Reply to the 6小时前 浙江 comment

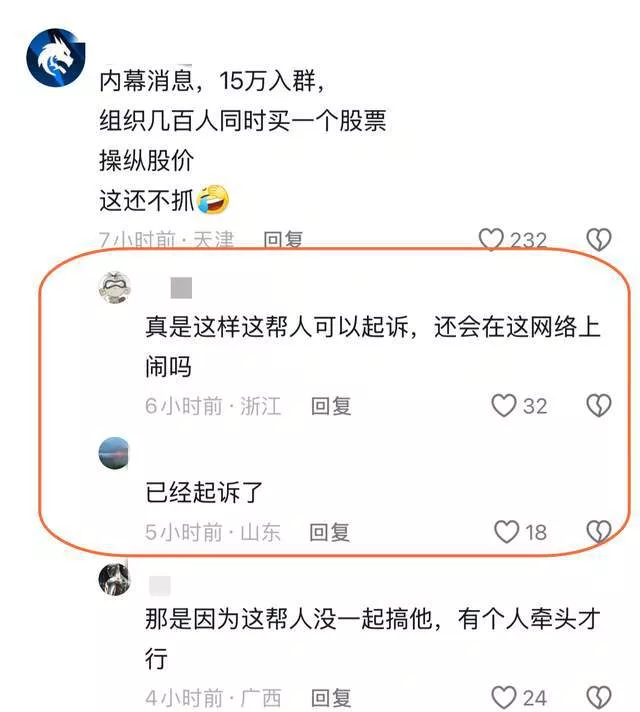(x=331, y=406)
